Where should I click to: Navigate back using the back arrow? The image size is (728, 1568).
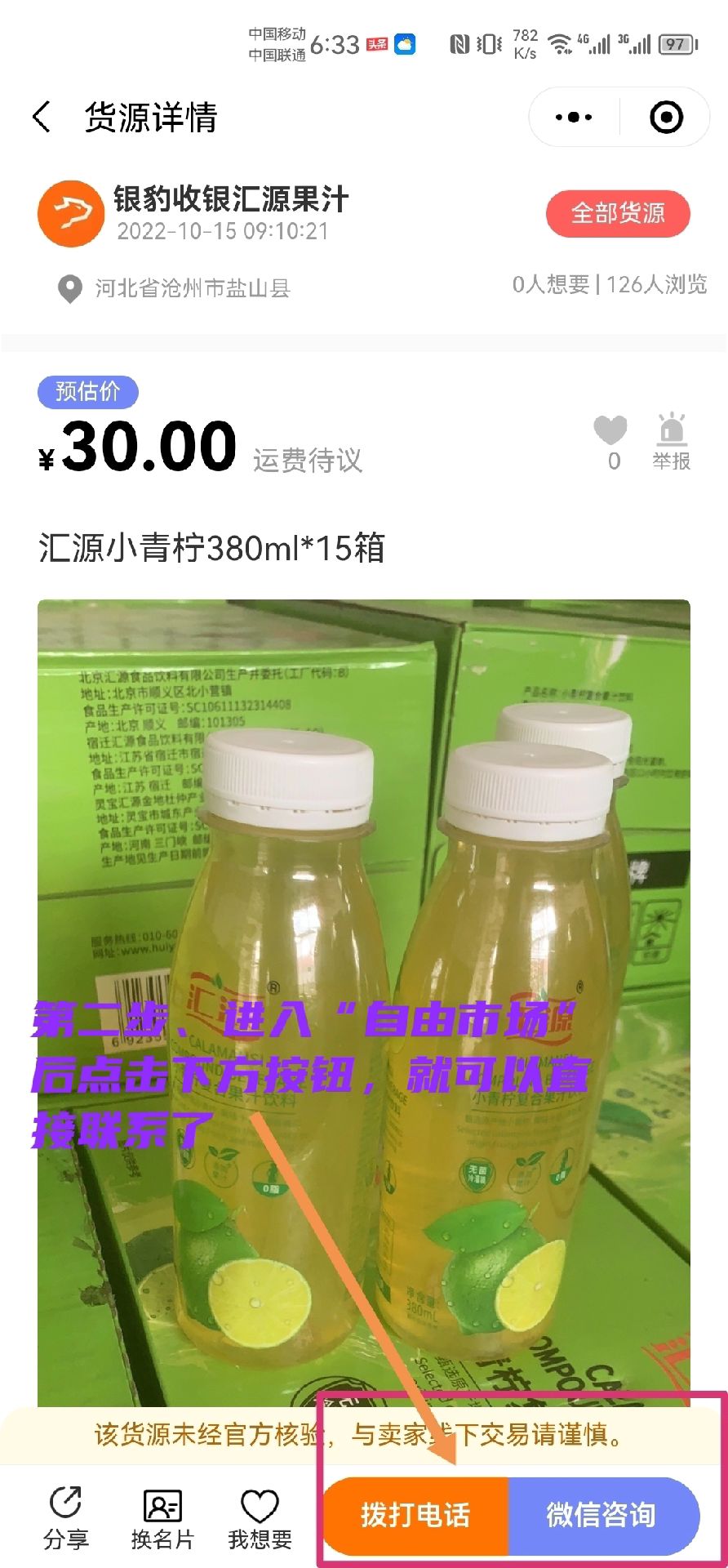click(42, 117)
